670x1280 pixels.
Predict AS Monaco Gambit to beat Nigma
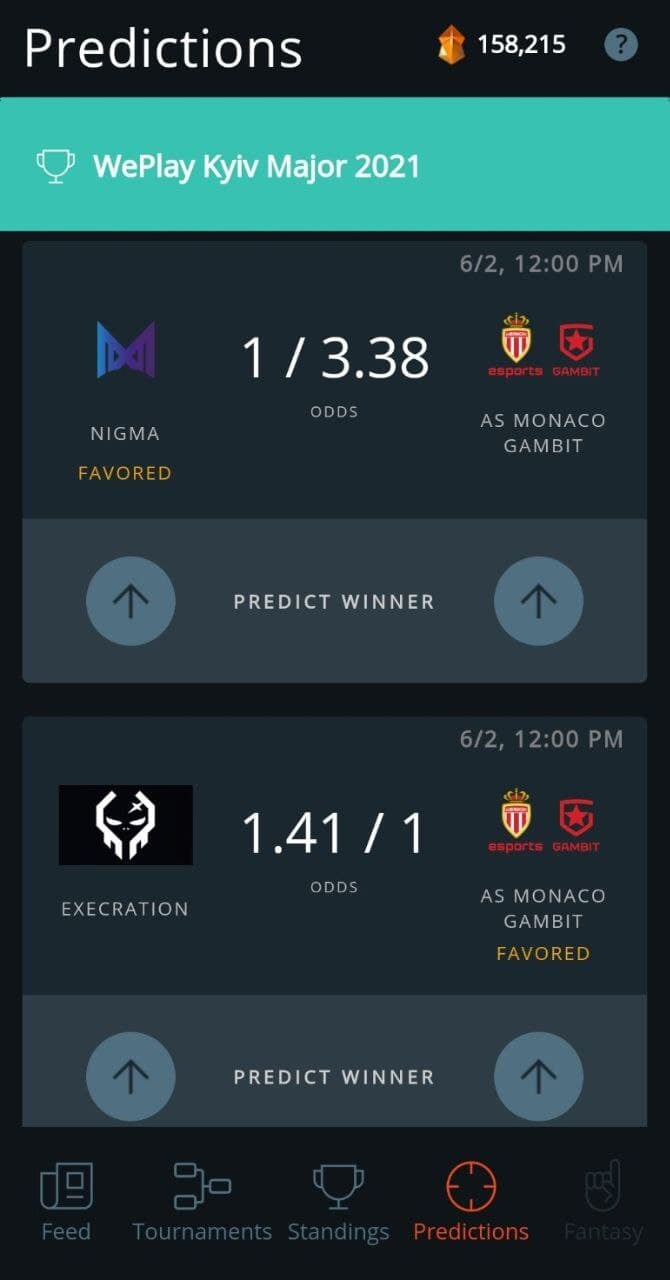(539, 600)
